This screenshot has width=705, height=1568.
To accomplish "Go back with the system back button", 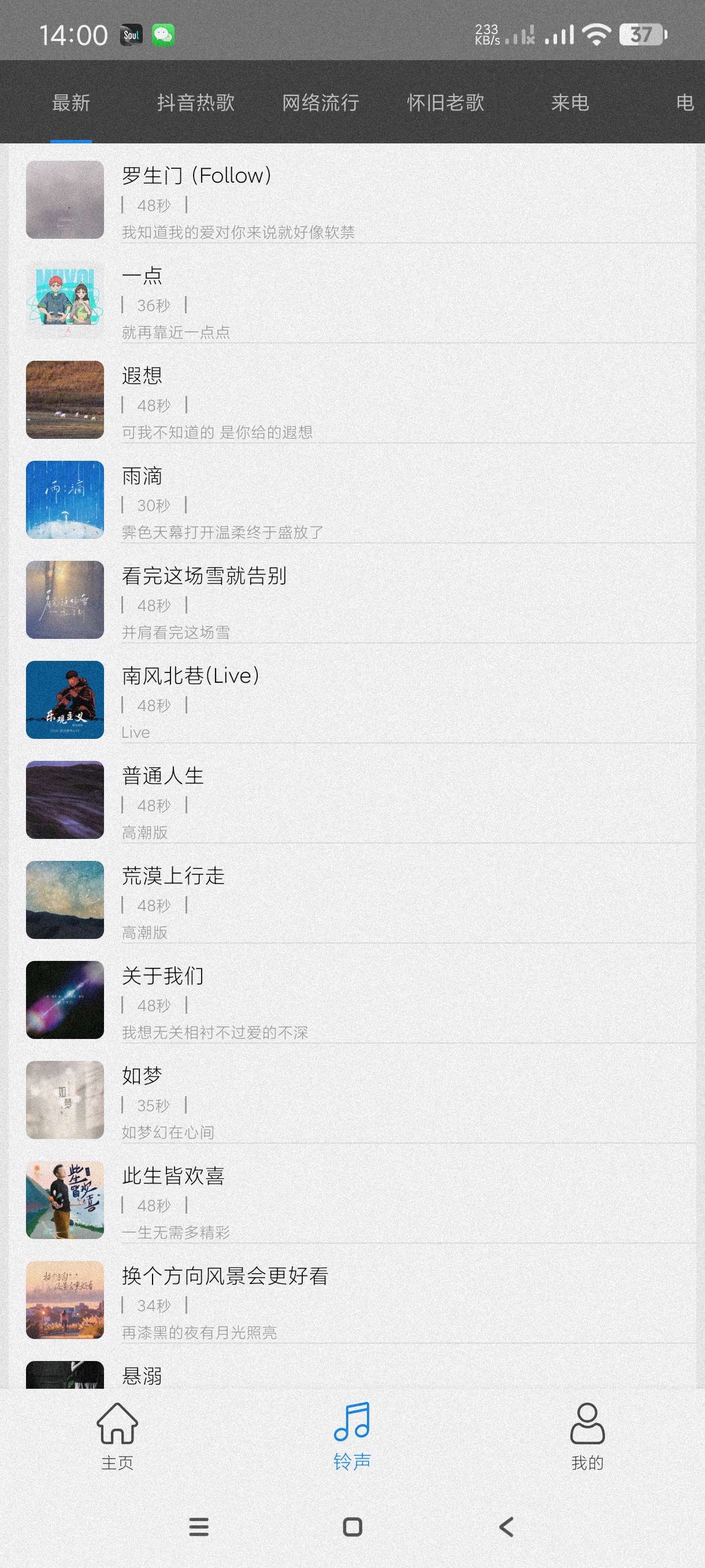I will click(506, 1526).
